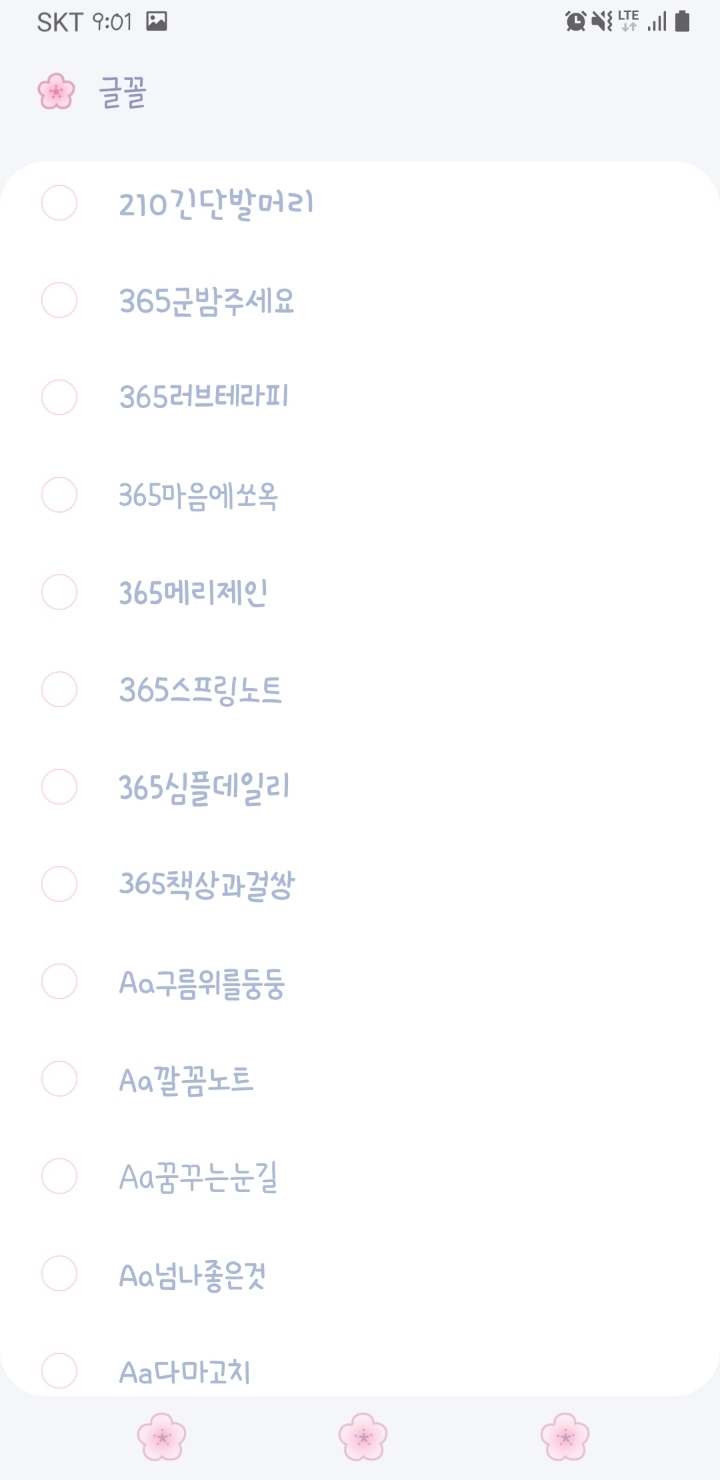Choose the 365스프링노트 font

pyautogui.click(x=360, y=689)
